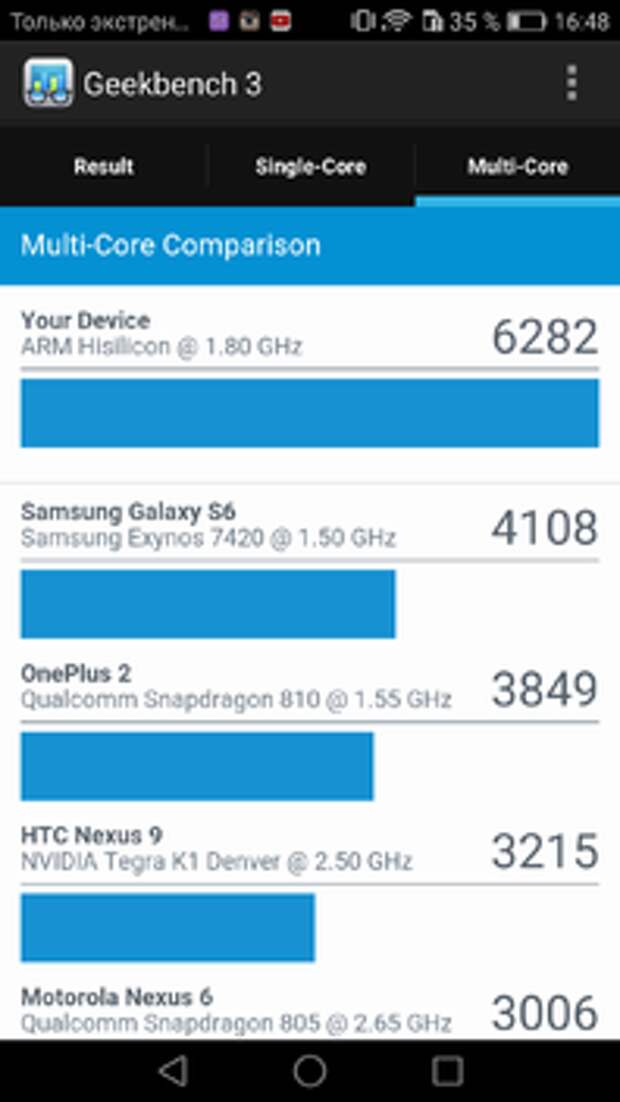Viewport: 620px width, 1102px height.
Task: Select the Multi-Core tab
Action: [517, 167]
